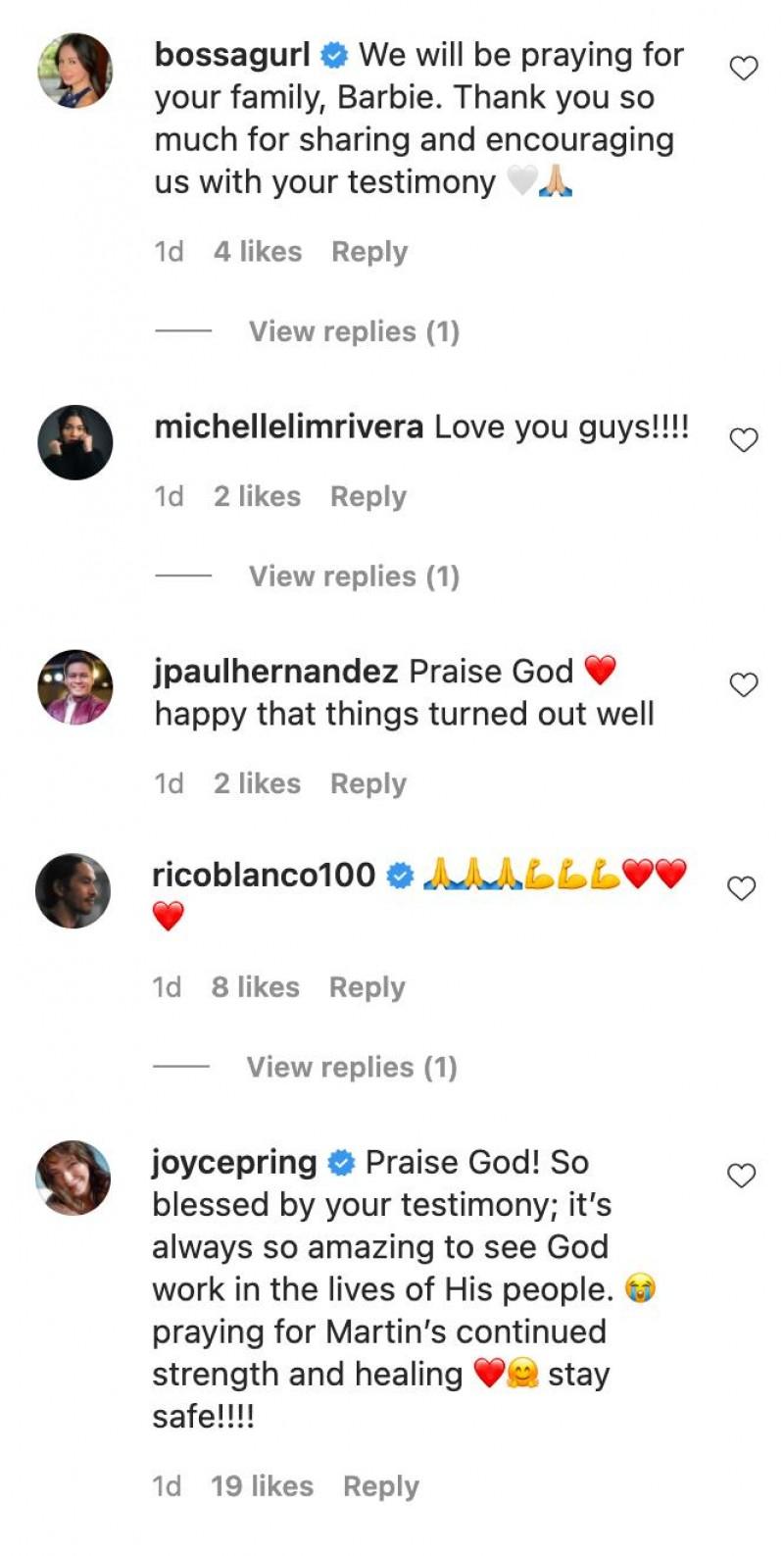Reply to bossagurl's comment
Screen dimensions: 784x1556
click(368, 252)
